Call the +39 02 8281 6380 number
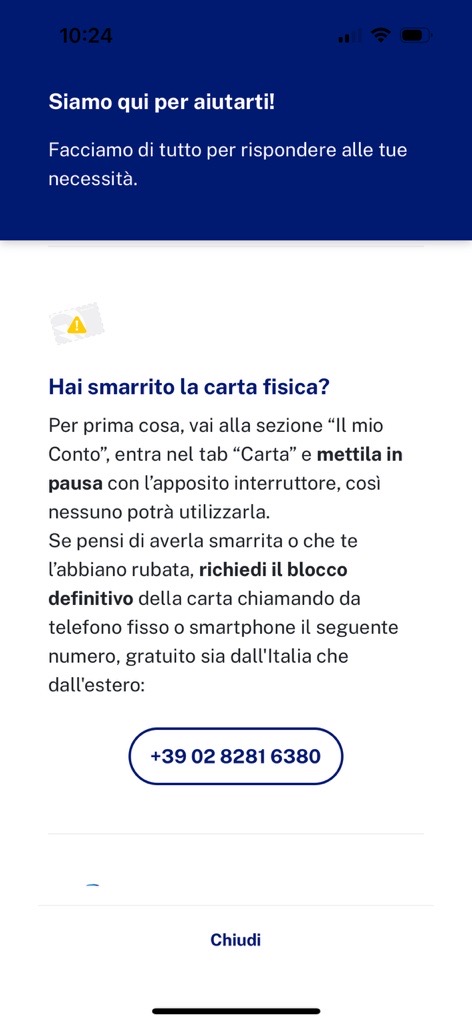472x1024 pixels. 236,756
